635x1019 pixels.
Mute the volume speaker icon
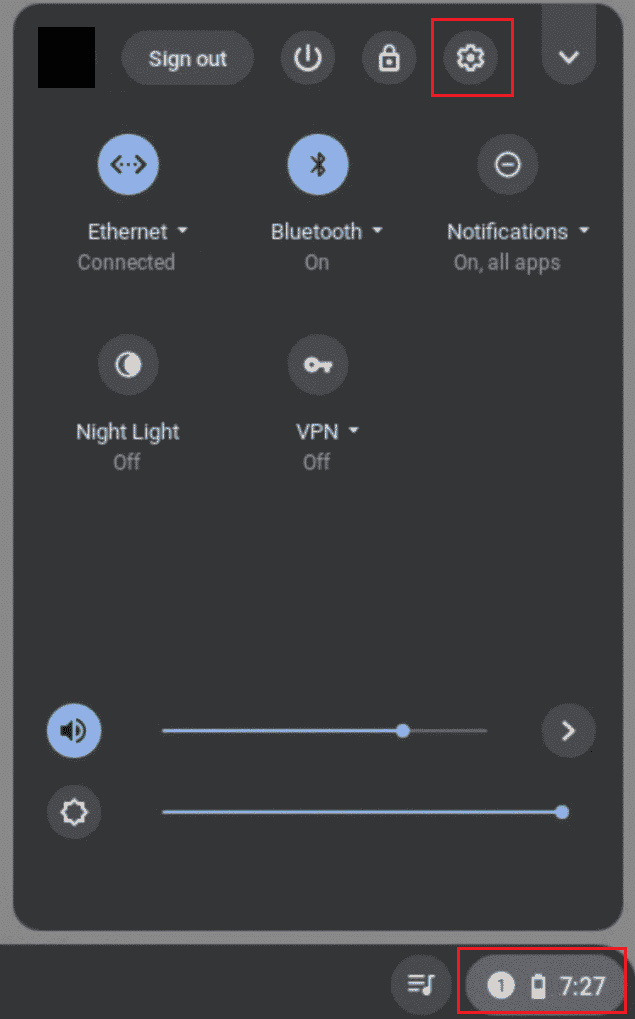pyautogui.click(x=74, y=731)
